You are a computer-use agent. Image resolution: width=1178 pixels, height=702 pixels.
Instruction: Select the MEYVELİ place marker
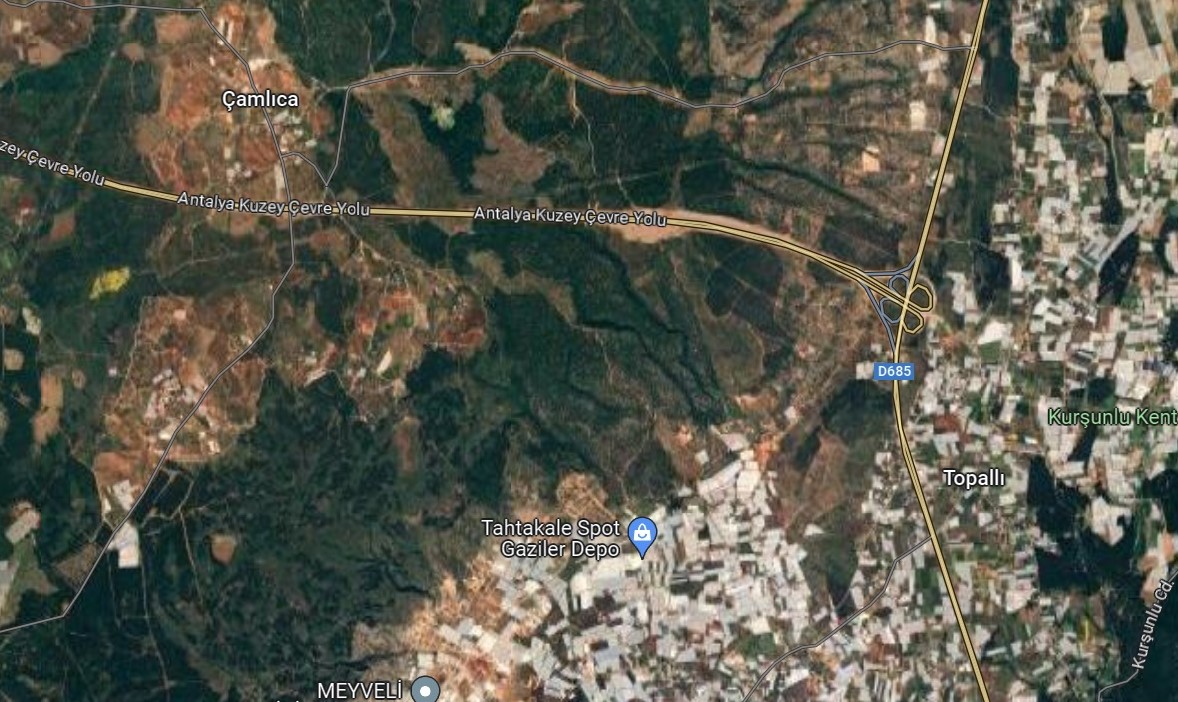(x=426, y=689)
